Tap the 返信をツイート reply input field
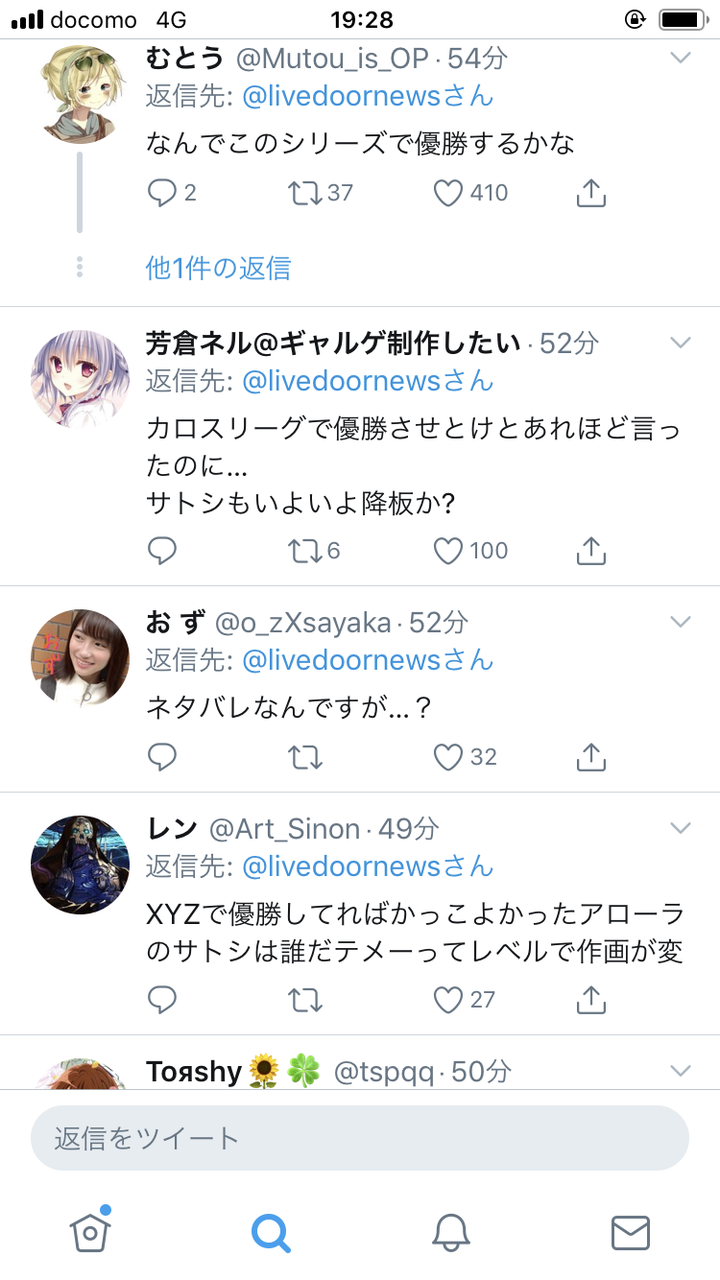This screenshot has height=1280, width=720. click(360, 1137)
